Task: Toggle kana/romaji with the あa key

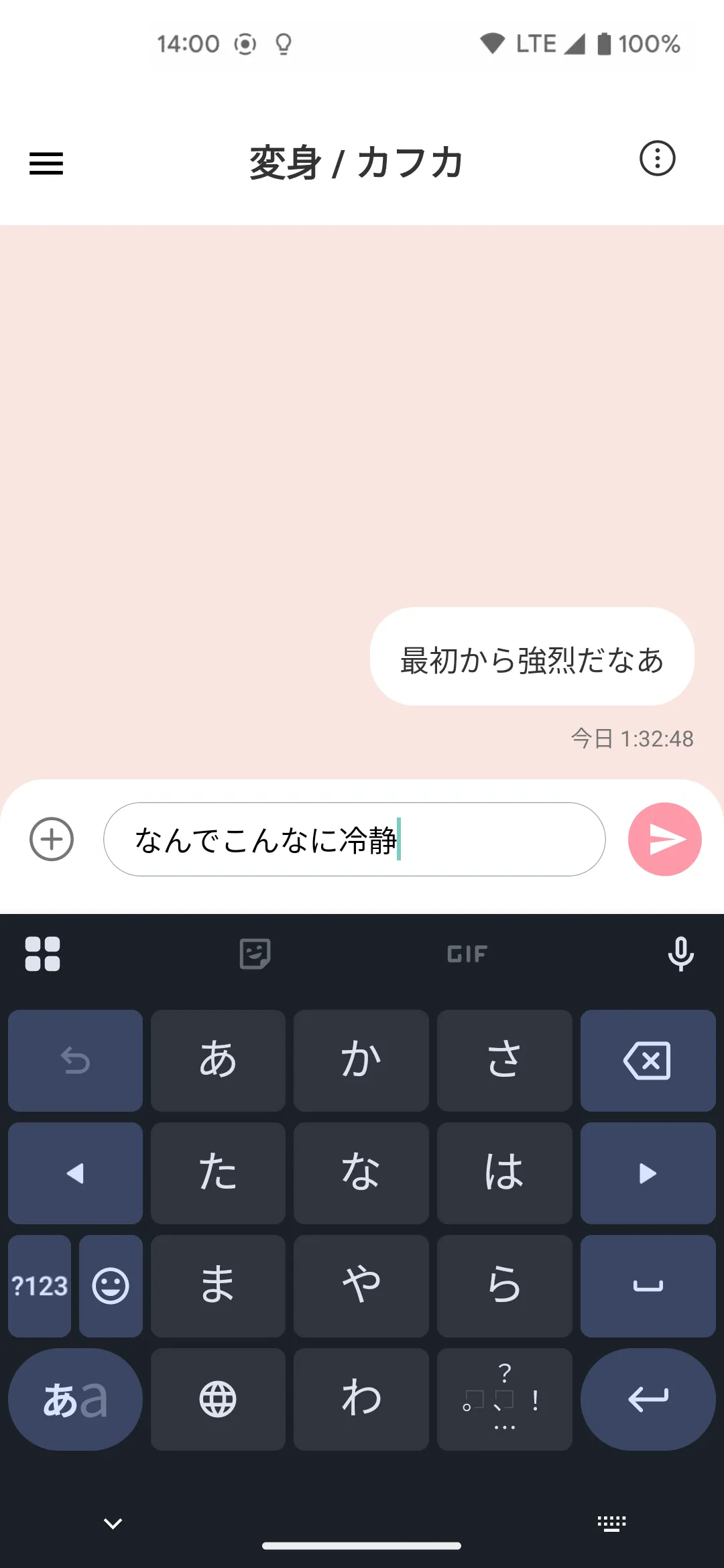Action: [74, 1399]
